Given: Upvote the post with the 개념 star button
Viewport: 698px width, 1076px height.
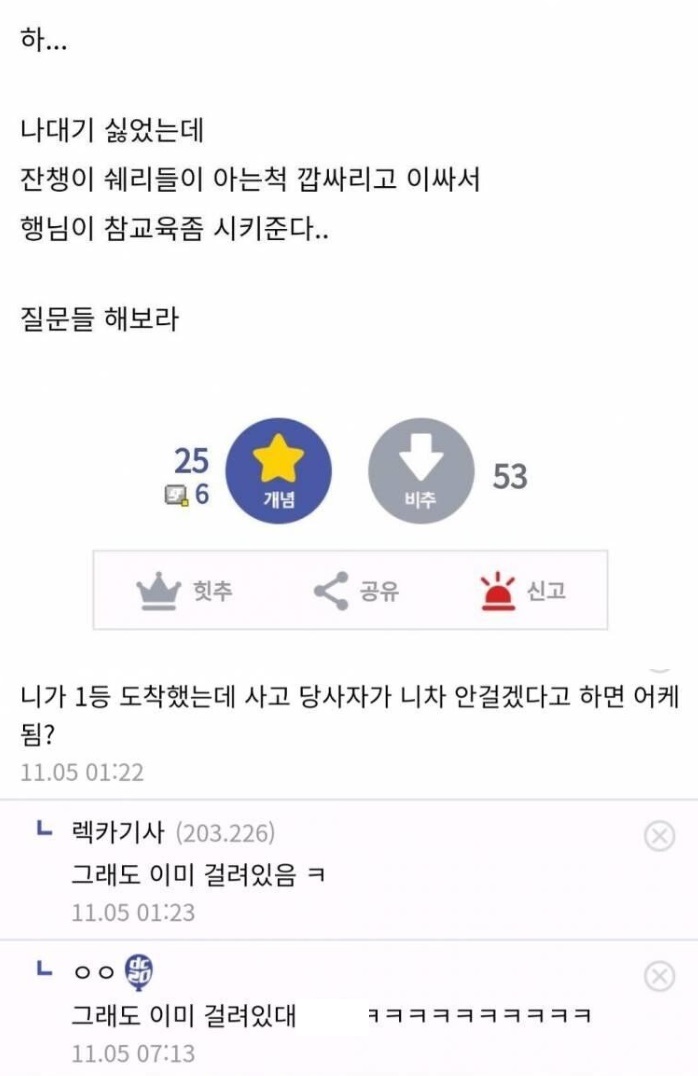Looking at the screenshot, I should 277,470.
